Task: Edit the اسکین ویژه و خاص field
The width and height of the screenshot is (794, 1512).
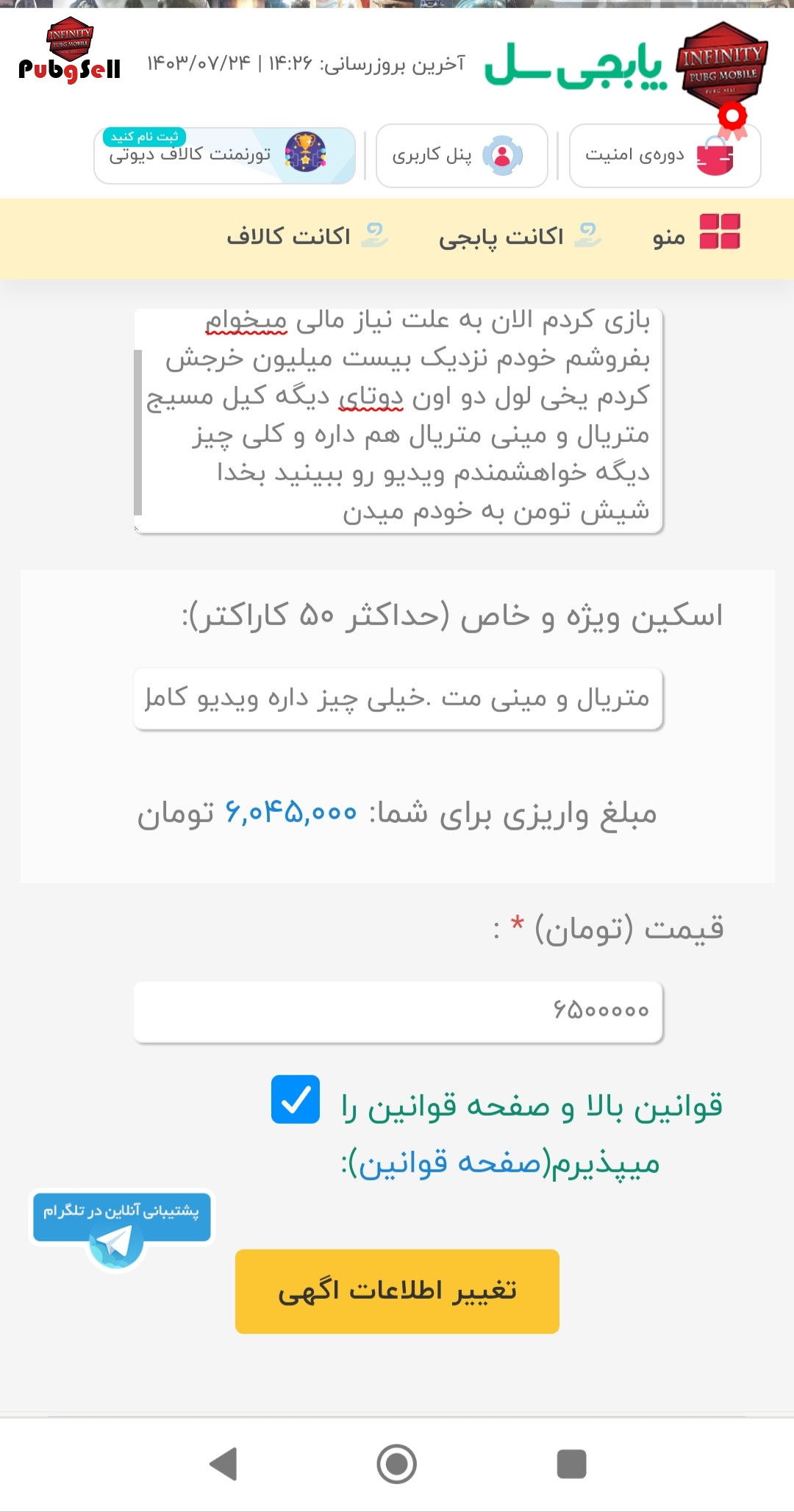Action: click(398, 699)
